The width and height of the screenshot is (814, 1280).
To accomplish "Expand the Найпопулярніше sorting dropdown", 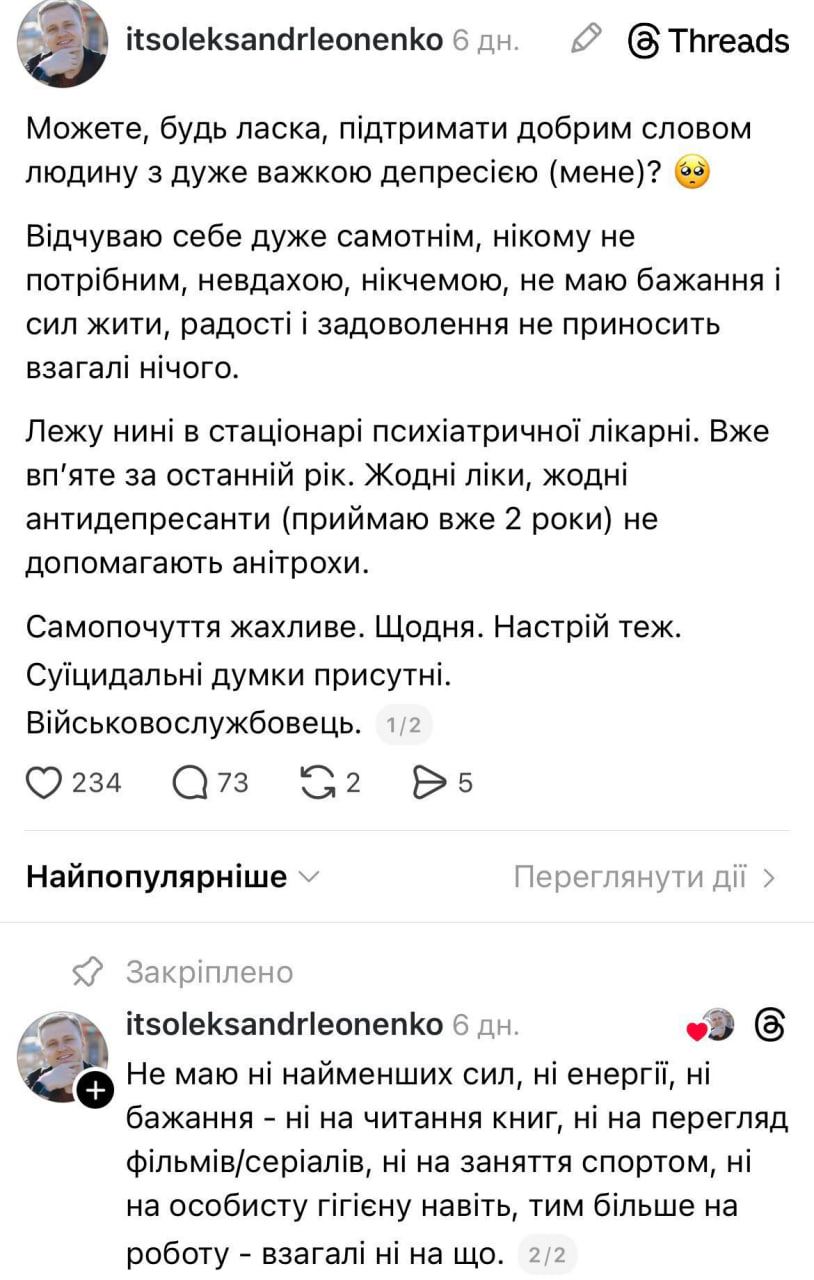I will pyautogui.click(x=172, y=877).
